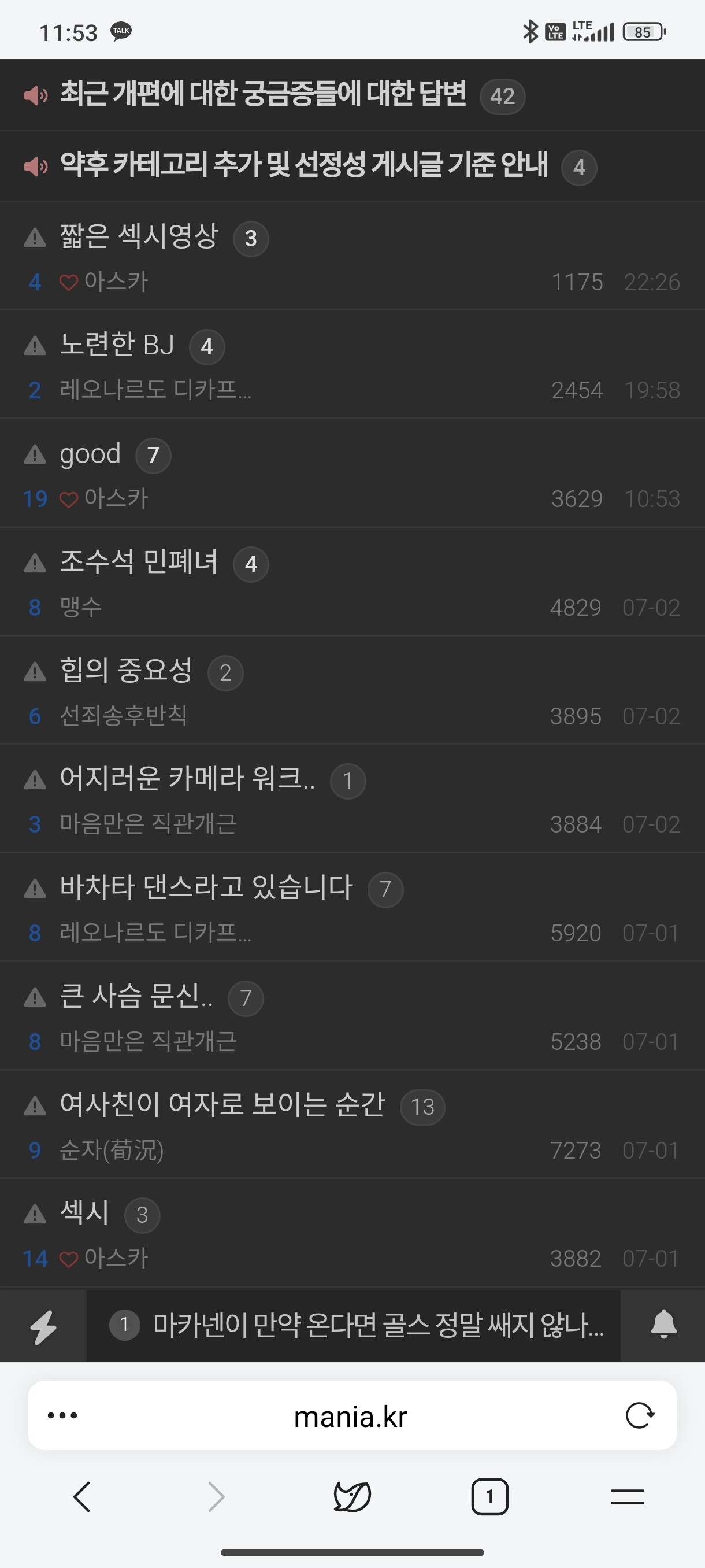Tap the lightning bolt icon in bottom bar
Viewport: 705px width, 1568px height.
43,1325
